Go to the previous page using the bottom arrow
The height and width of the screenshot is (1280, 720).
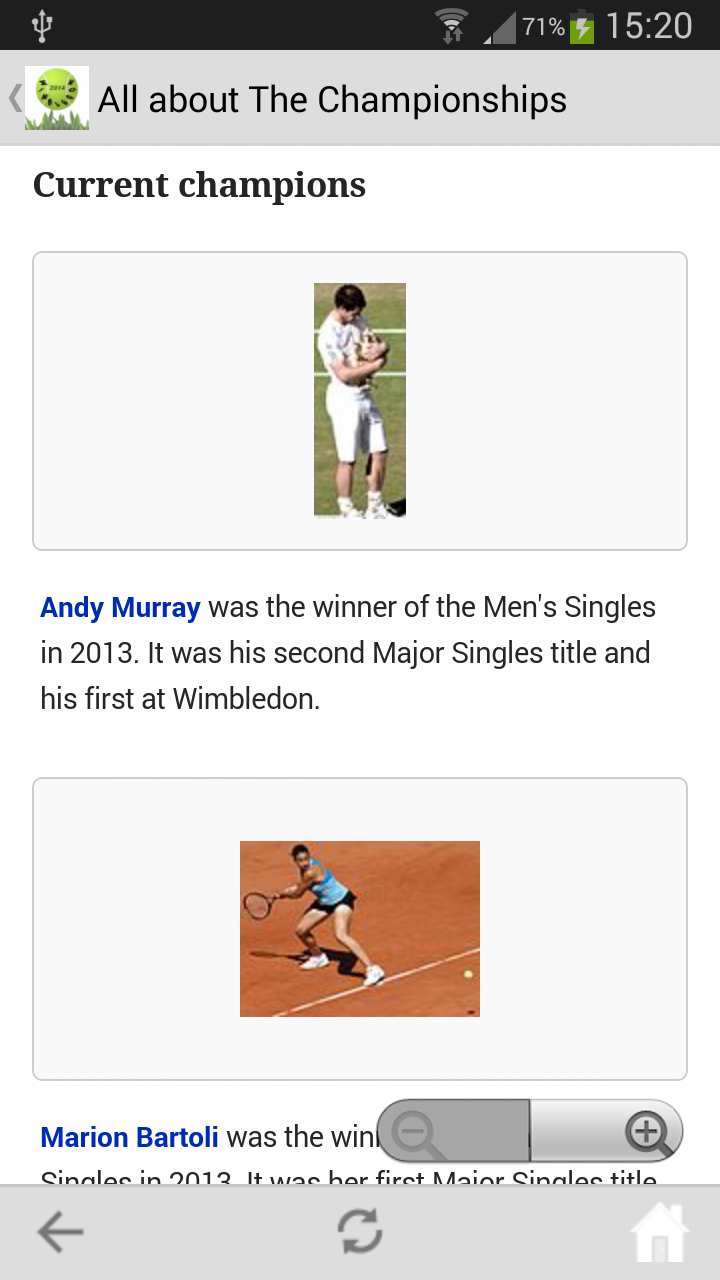(60, 1232)
